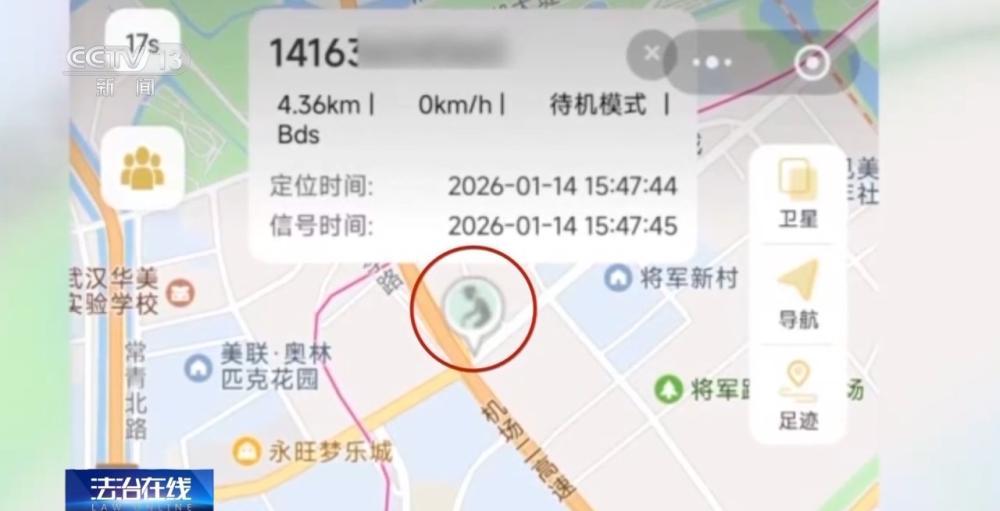The width and height of the screenshot is (1000, 511).
Task: Close the device info popup
Action: pyautogui.click(x=652, y=53)
